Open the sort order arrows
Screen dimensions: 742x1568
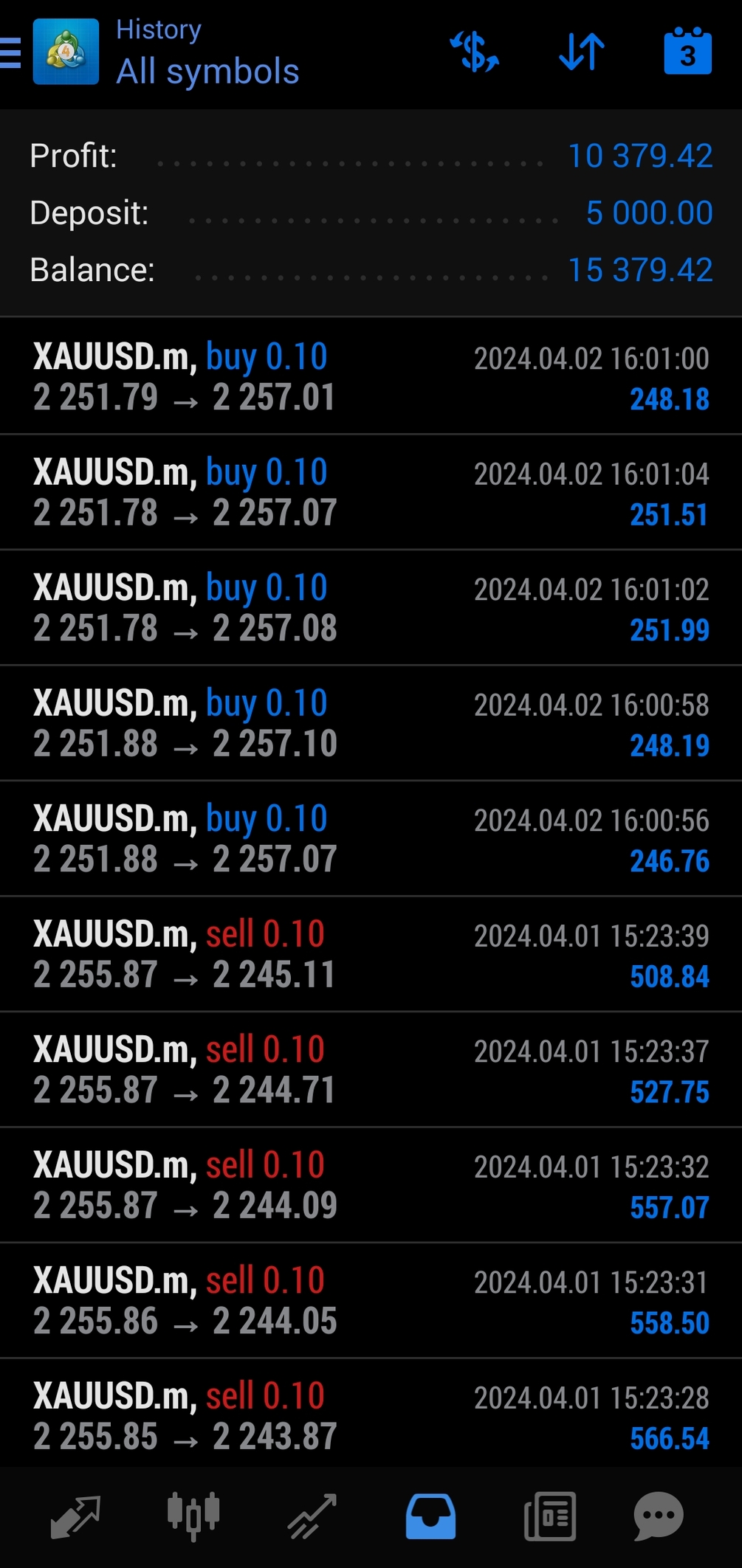tap(582, 52)
